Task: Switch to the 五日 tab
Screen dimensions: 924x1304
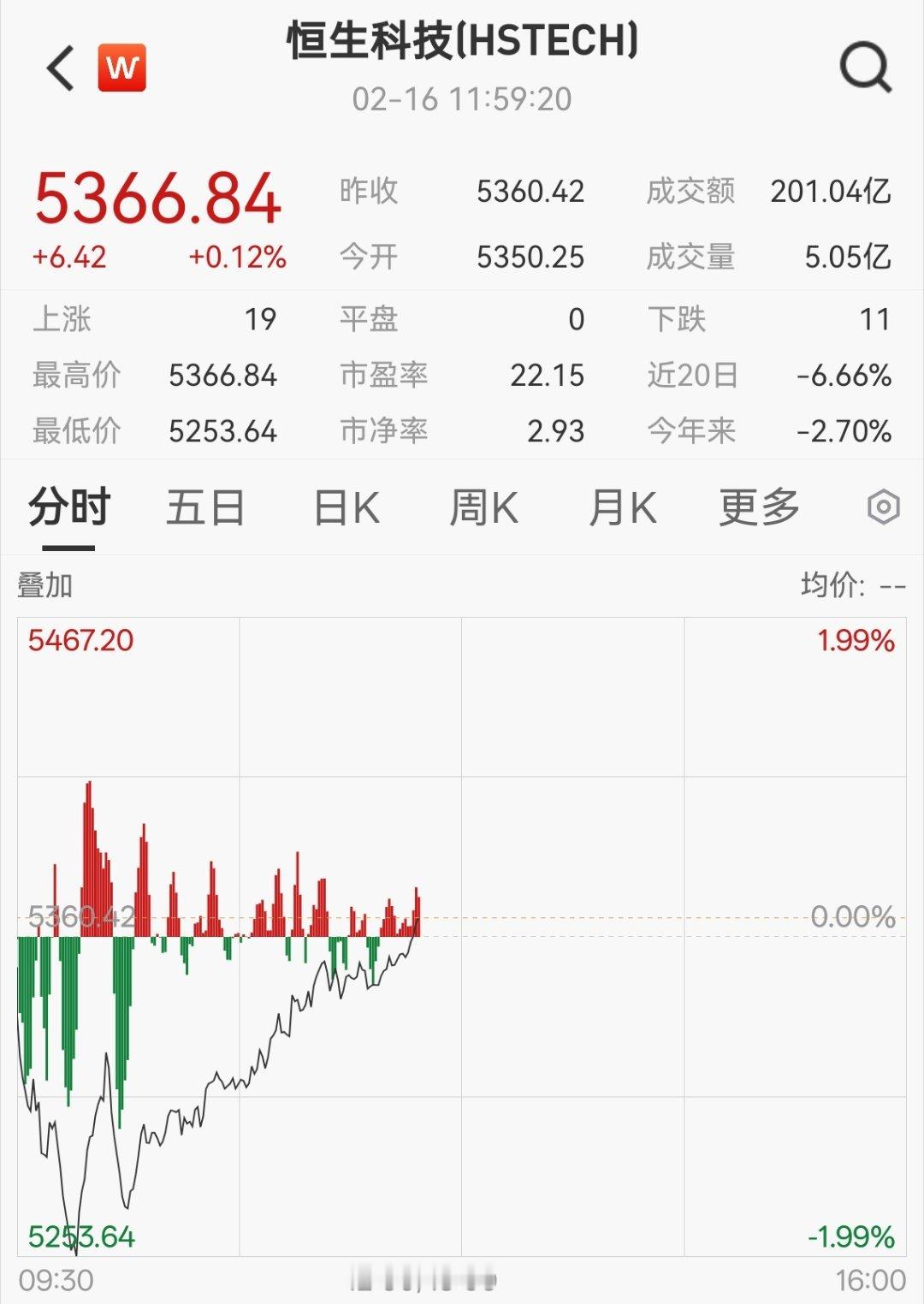Action: [x=205, y=507]
